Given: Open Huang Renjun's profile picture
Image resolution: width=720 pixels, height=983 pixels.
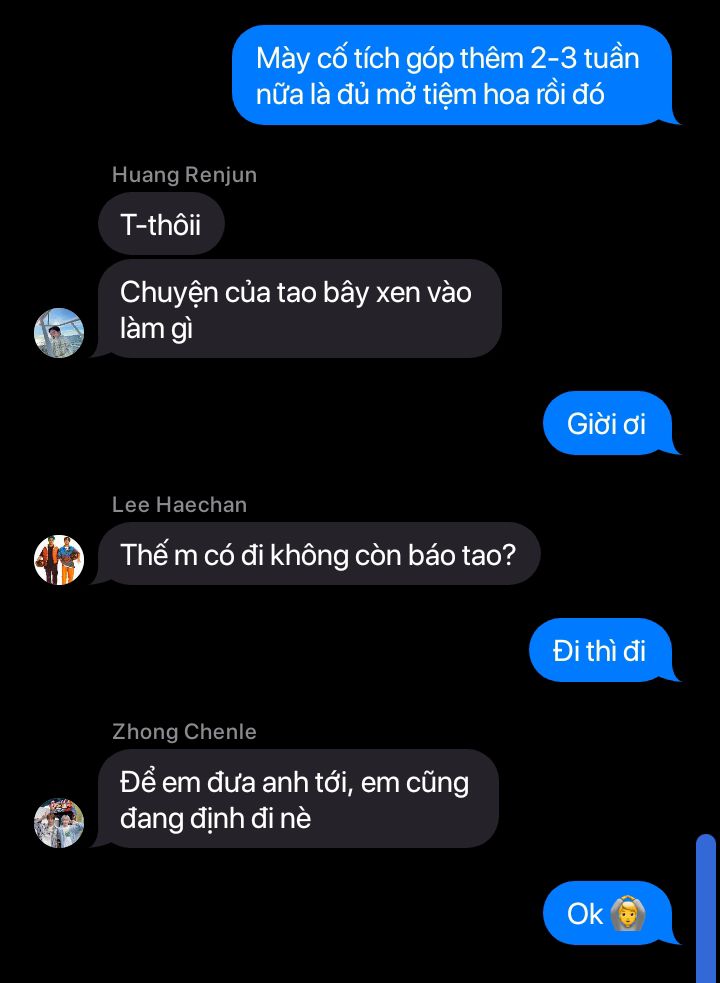Looking at the screenshot, I should [x=59, y=333].
